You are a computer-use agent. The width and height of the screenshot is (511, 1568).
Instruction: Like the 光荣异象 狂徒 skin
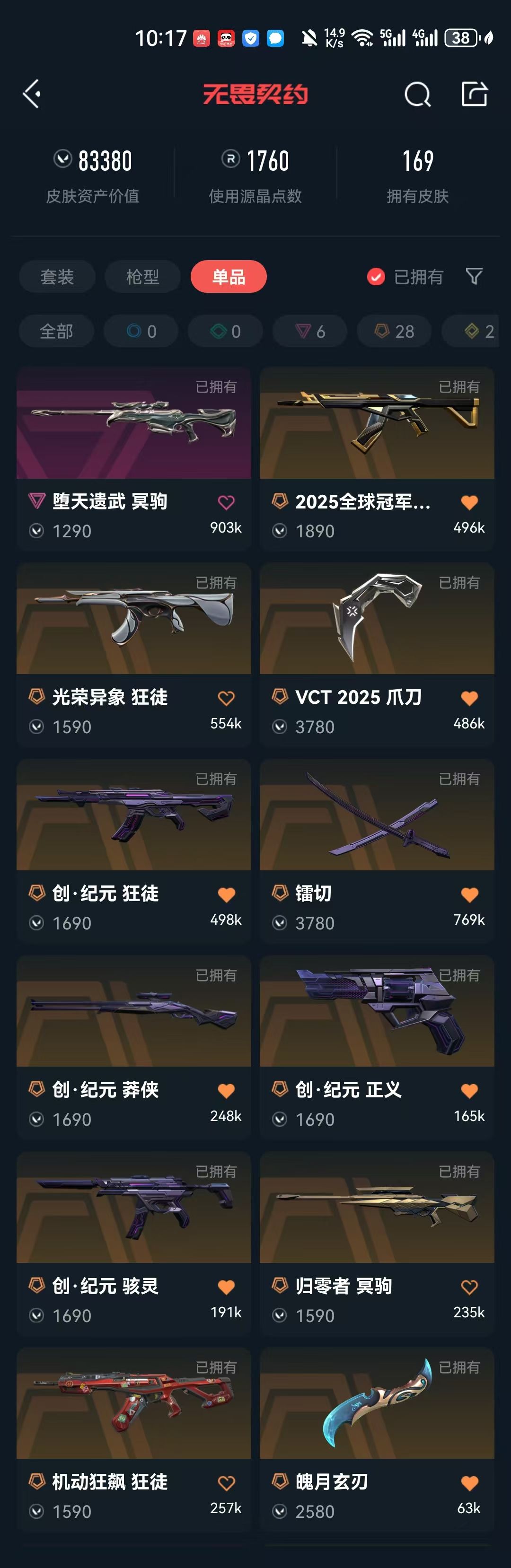(x=226, y=698)
